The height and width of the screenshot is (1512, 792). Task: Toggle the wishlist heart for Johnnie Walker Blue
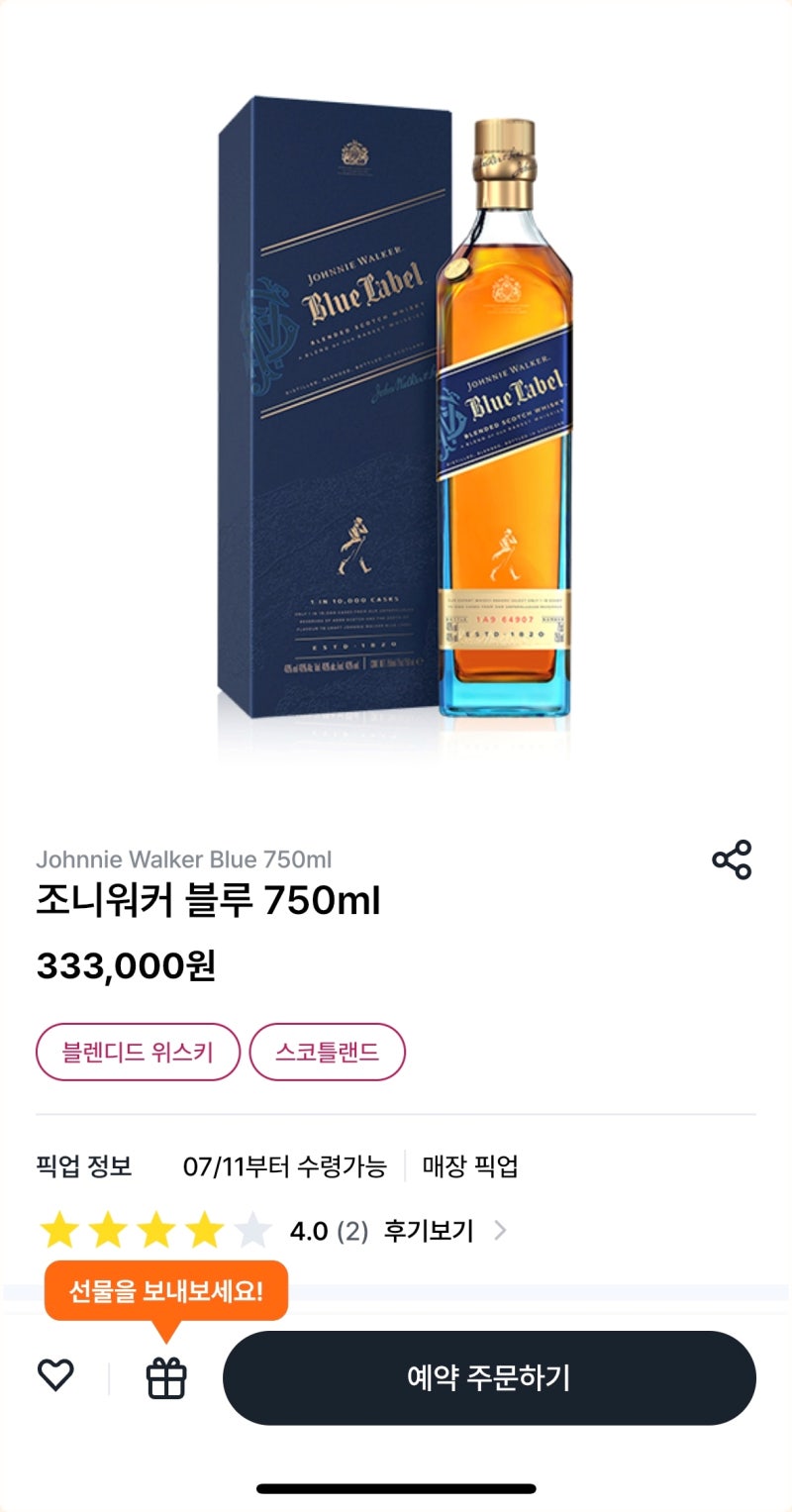tap(56, 1376)
